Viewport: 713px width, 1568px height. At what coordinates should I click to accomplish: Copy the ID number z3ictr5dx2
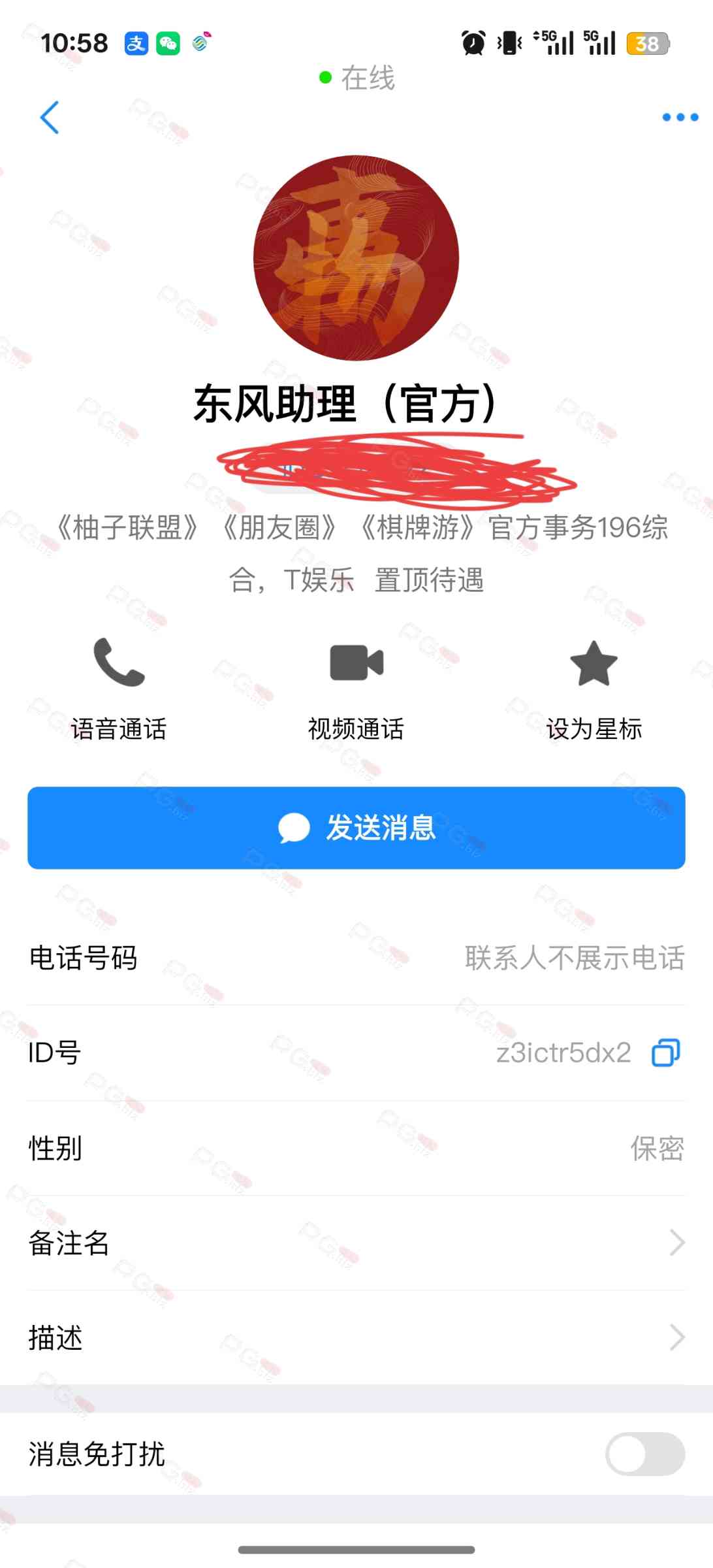(x=666, y=1053)
